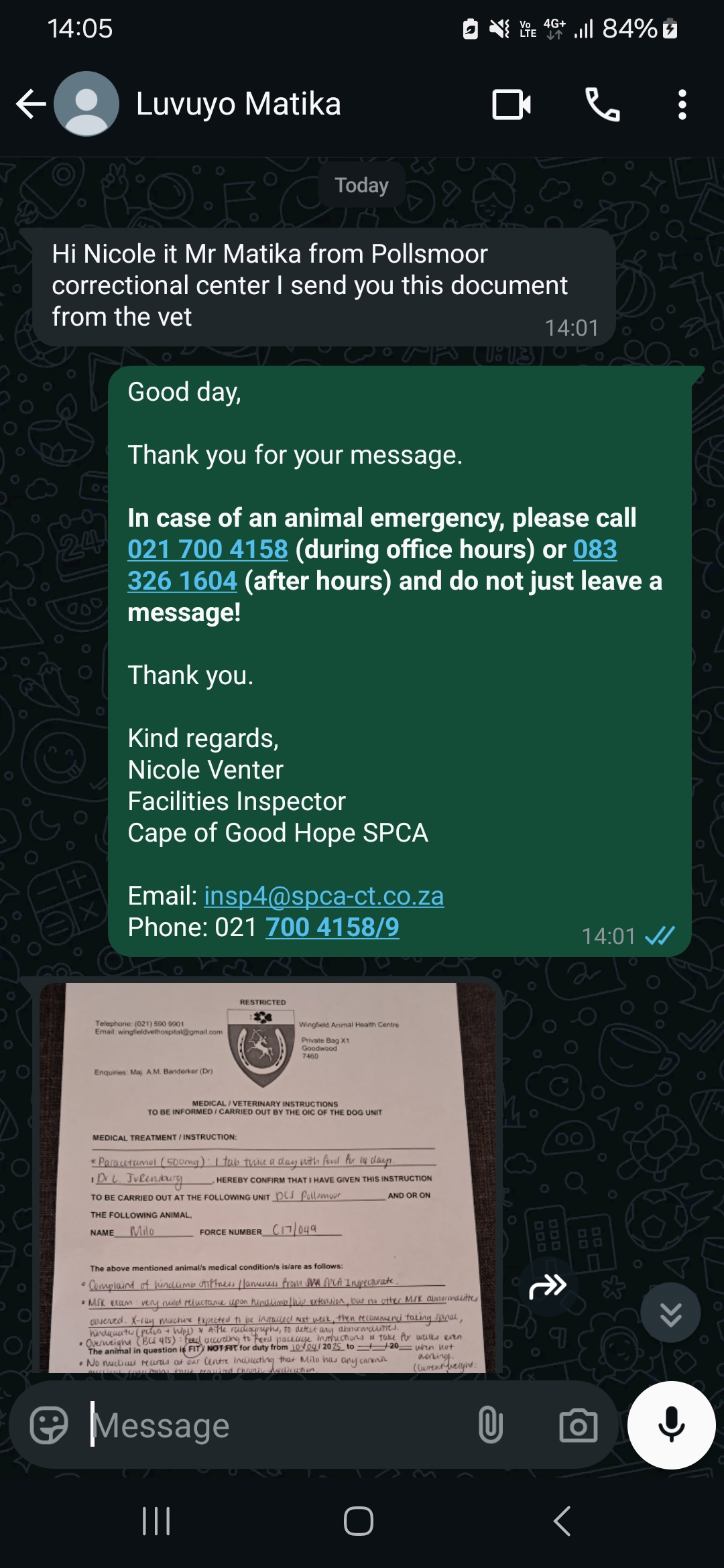Open the emoji and sticker picker

(49, 1425)
